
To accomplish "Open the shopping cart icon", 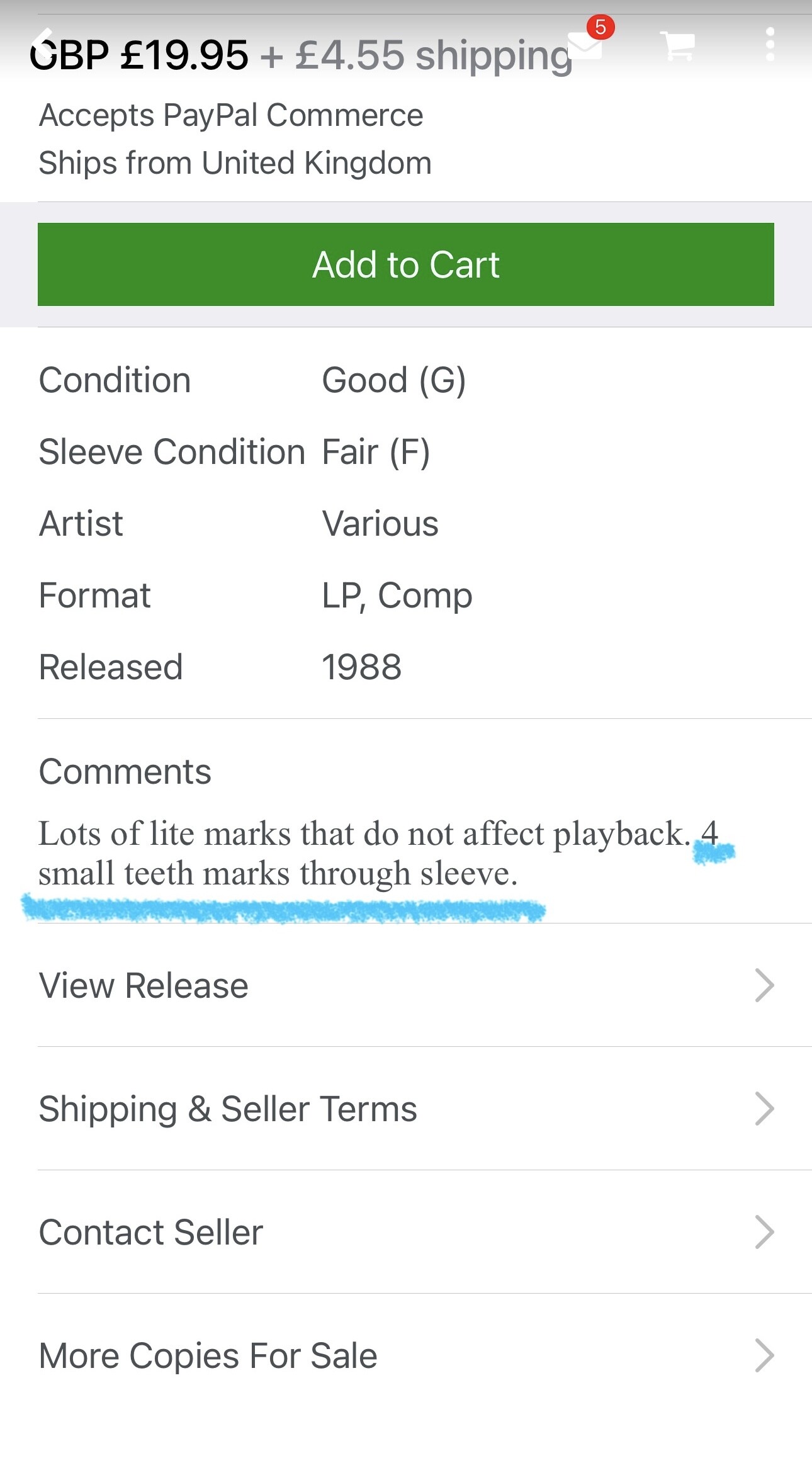I will [677, 45].
